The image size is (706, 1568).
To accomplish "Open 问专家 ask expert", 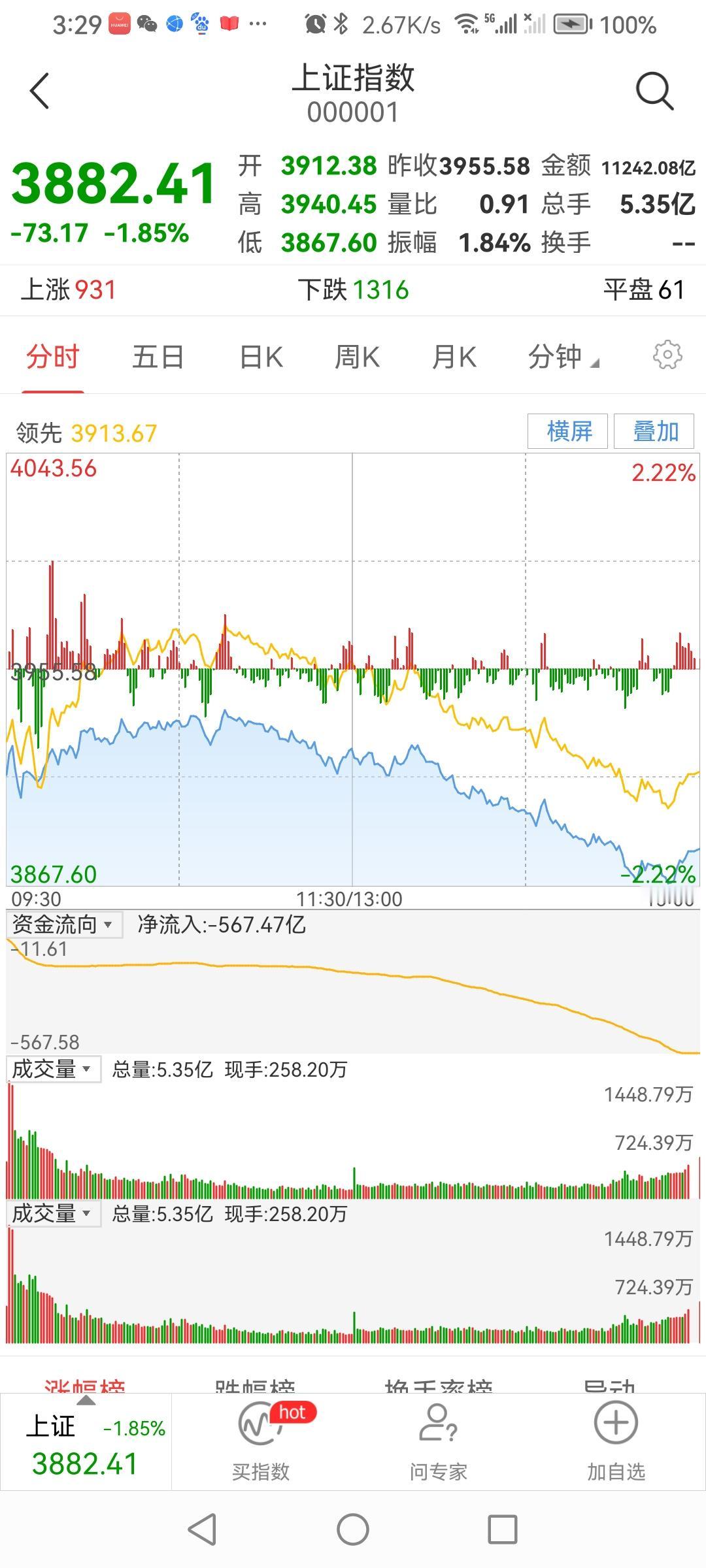I will coord(438,1441).
